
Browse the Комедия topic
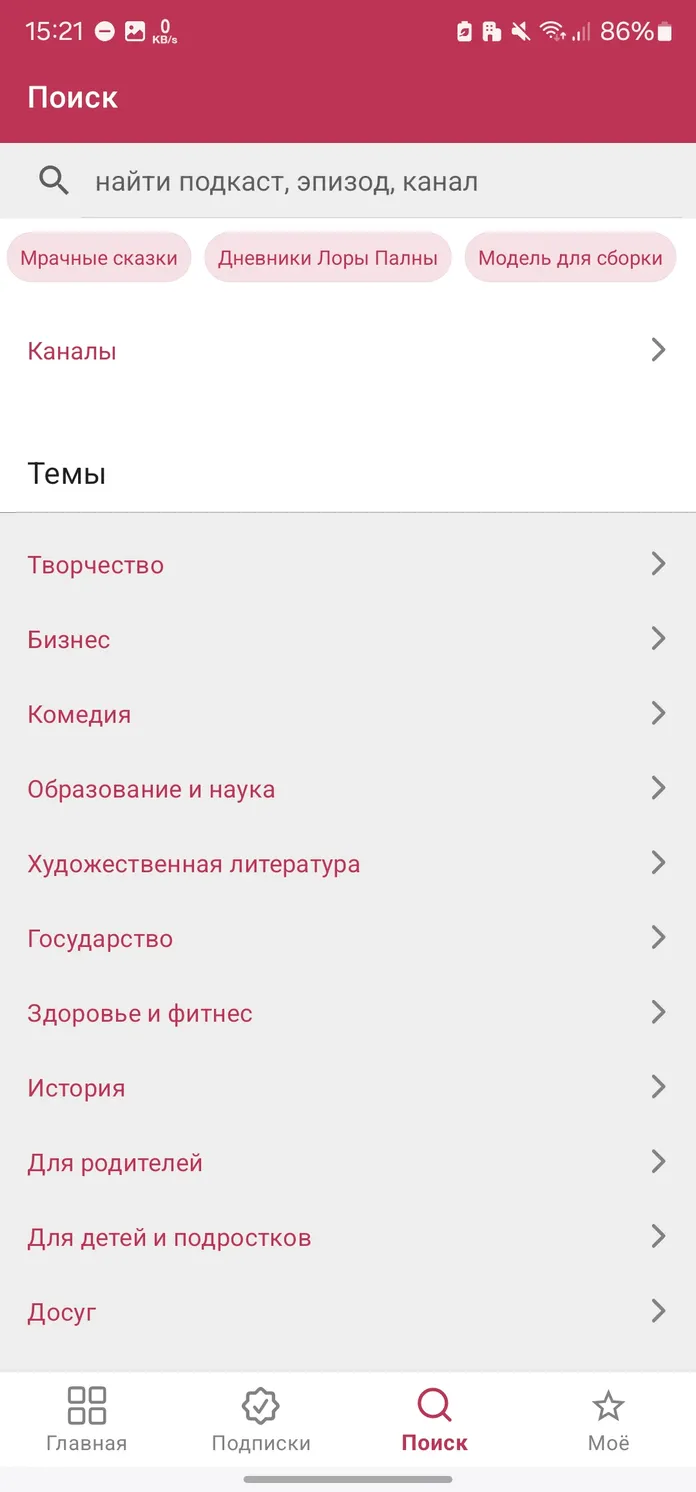pyautogui.click(x=348, y=715)
